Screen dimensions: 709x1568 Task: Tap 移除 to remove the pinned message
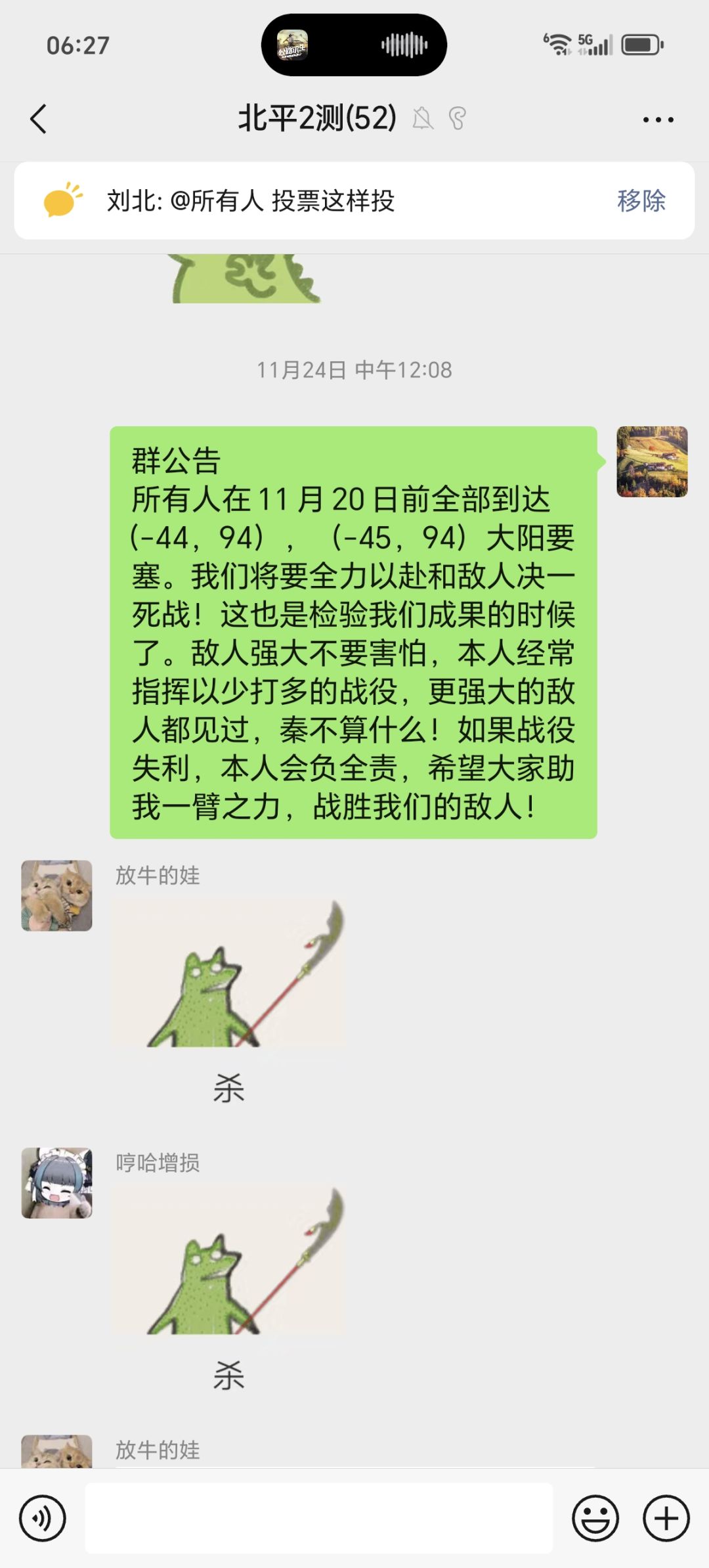[640, 200]
